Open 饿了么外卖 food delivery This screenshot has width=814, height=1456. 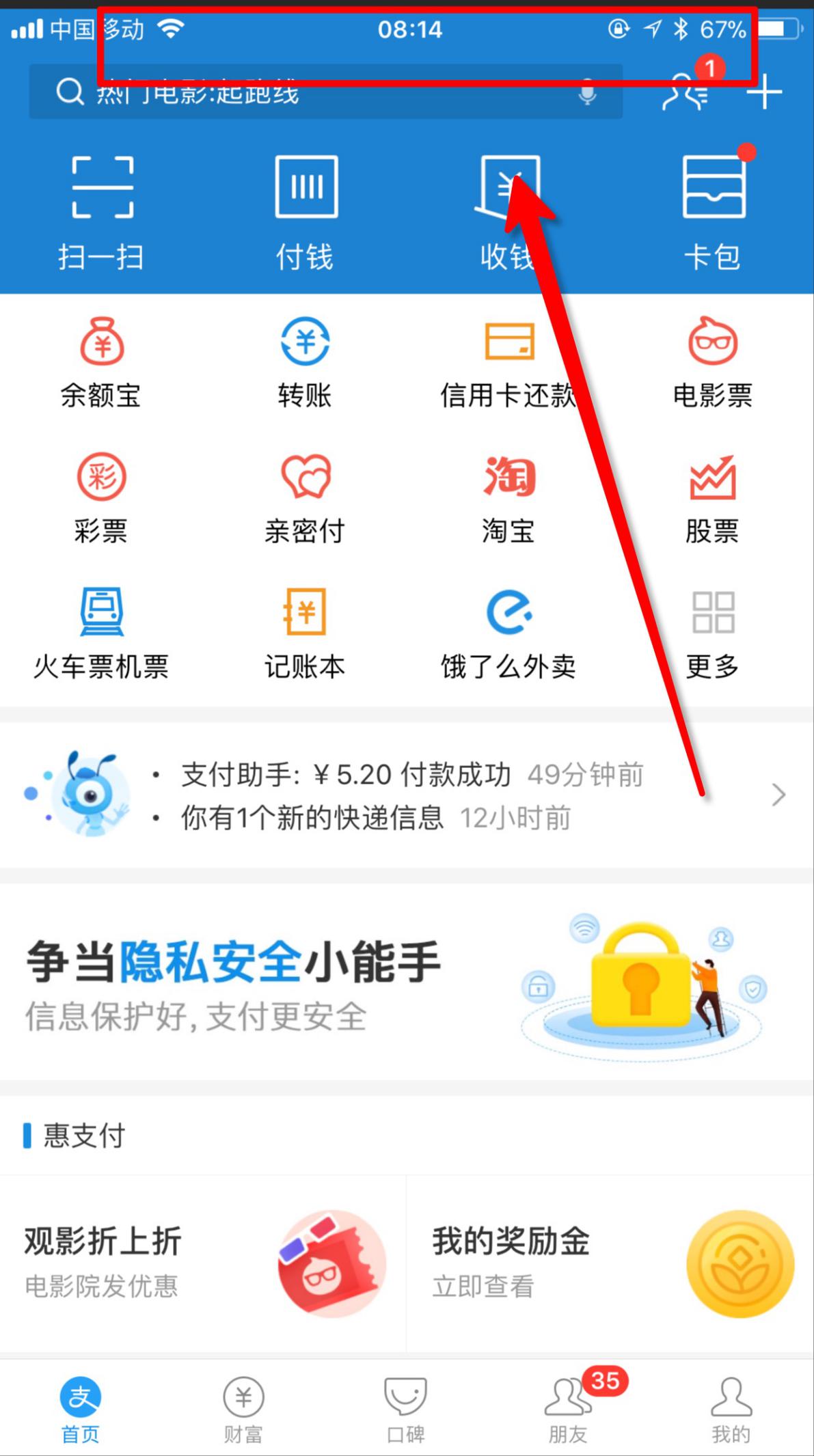click(508, 633)
